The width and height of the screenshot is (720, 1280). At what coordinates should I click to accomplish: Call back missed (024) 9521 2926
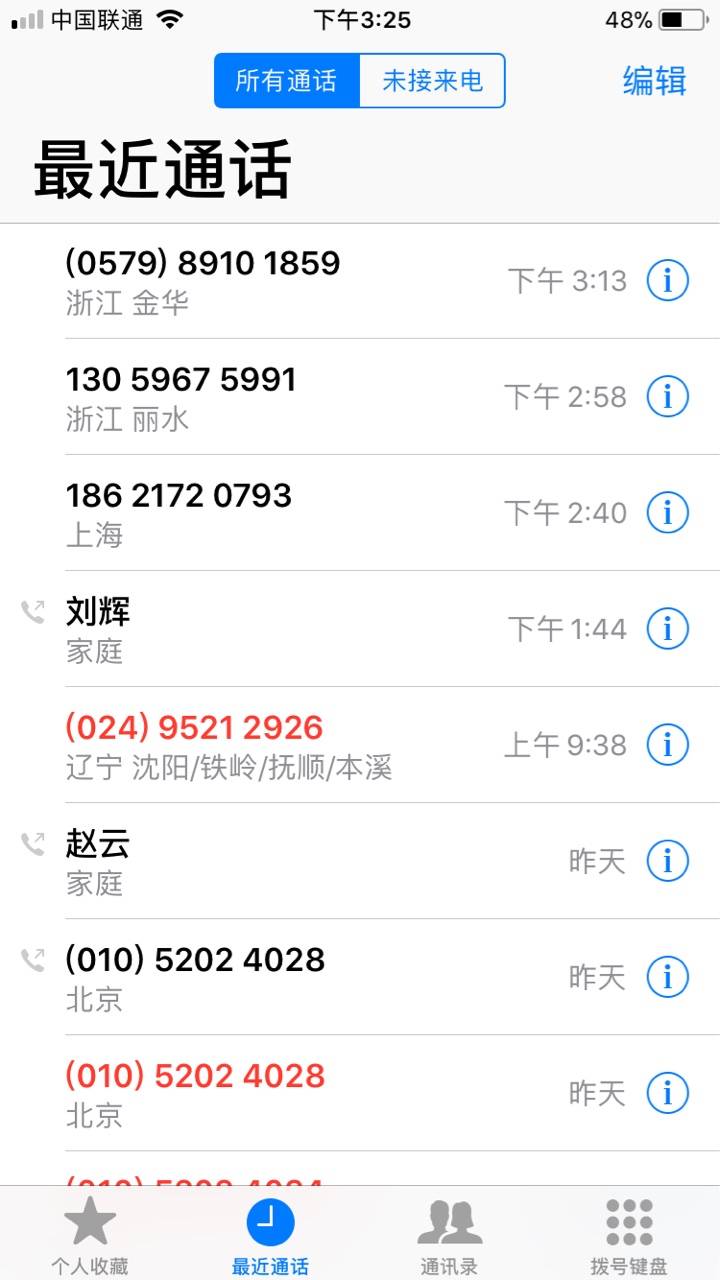click(360, 745)
